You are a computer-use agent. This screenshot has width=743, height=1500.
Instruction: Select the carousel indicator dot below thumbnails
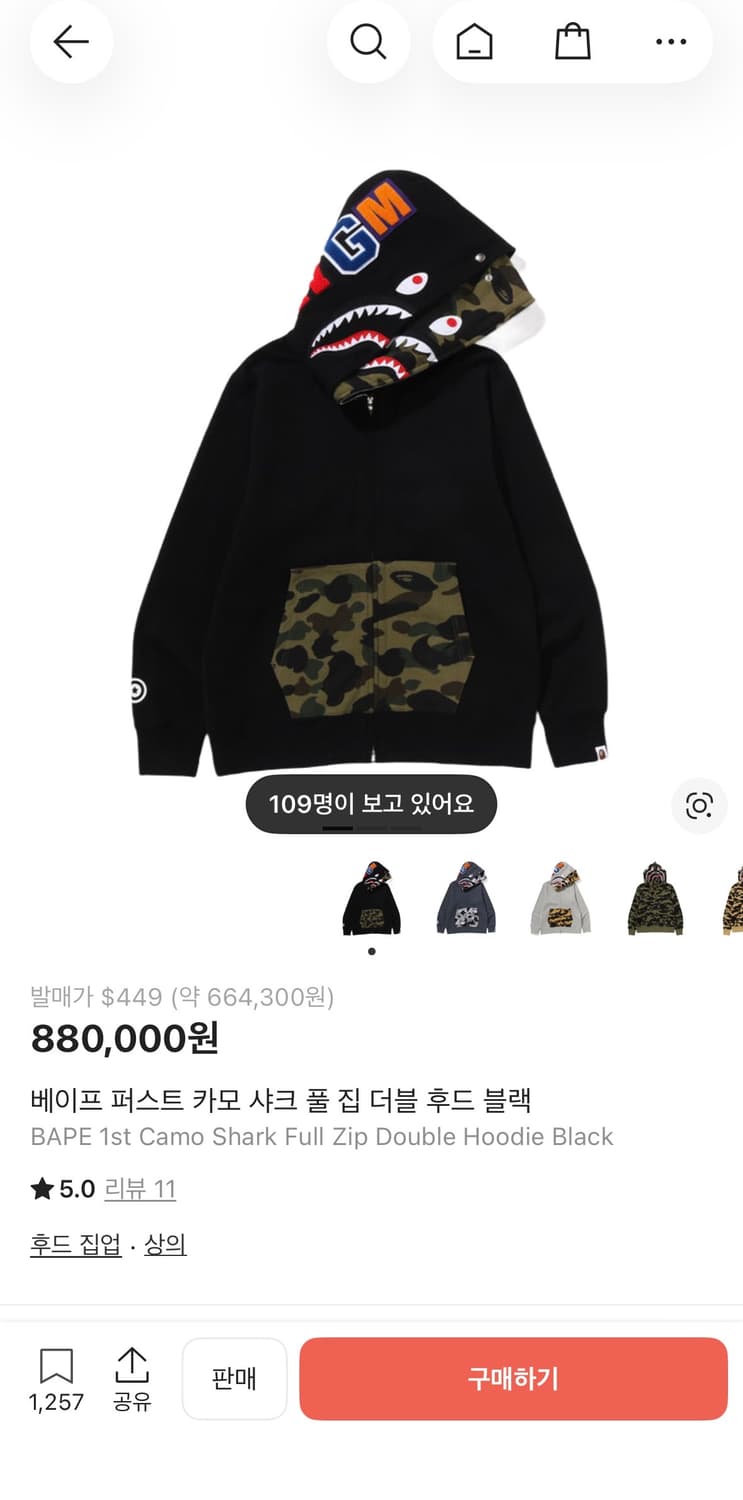pyautogui.click(x=371, y=952)
